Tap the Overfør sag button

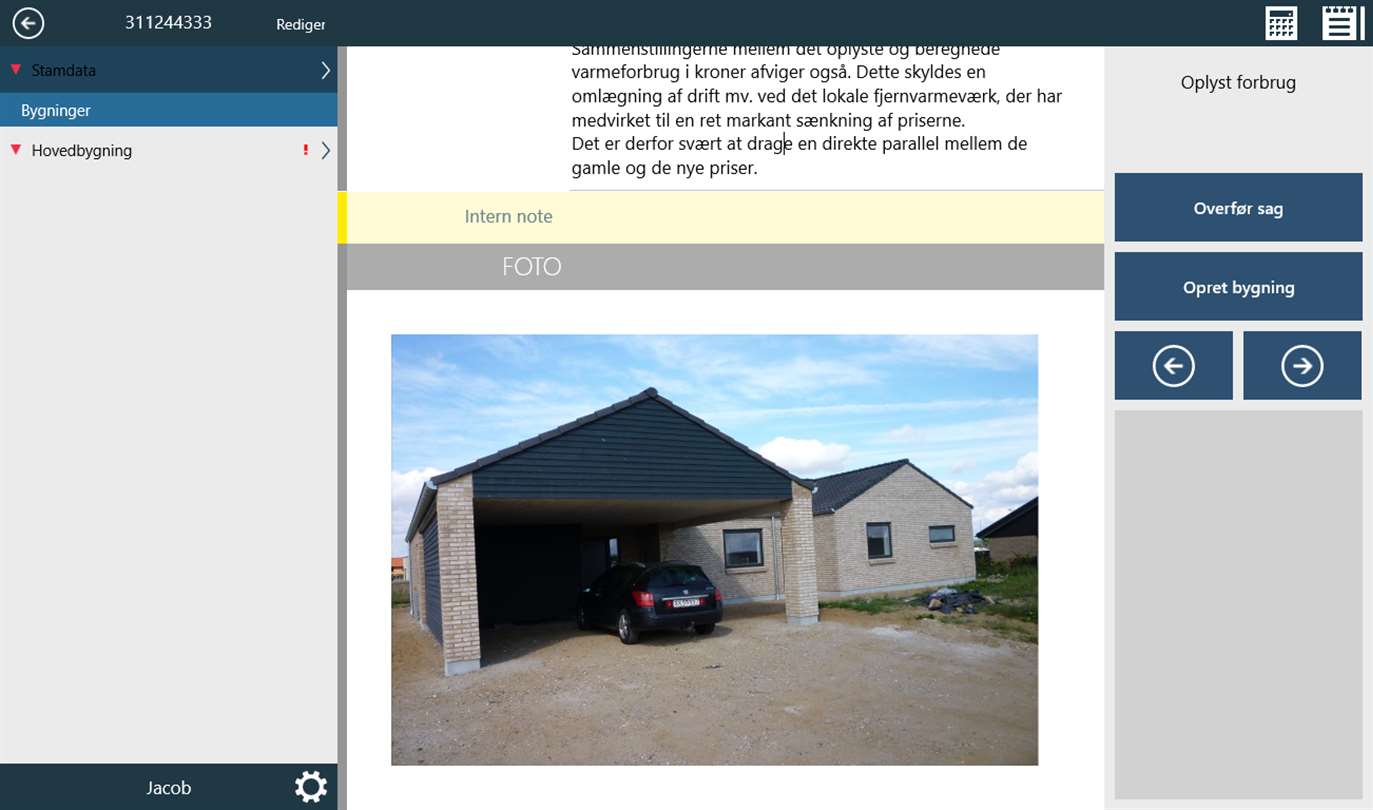click(x=1238, y=208)
